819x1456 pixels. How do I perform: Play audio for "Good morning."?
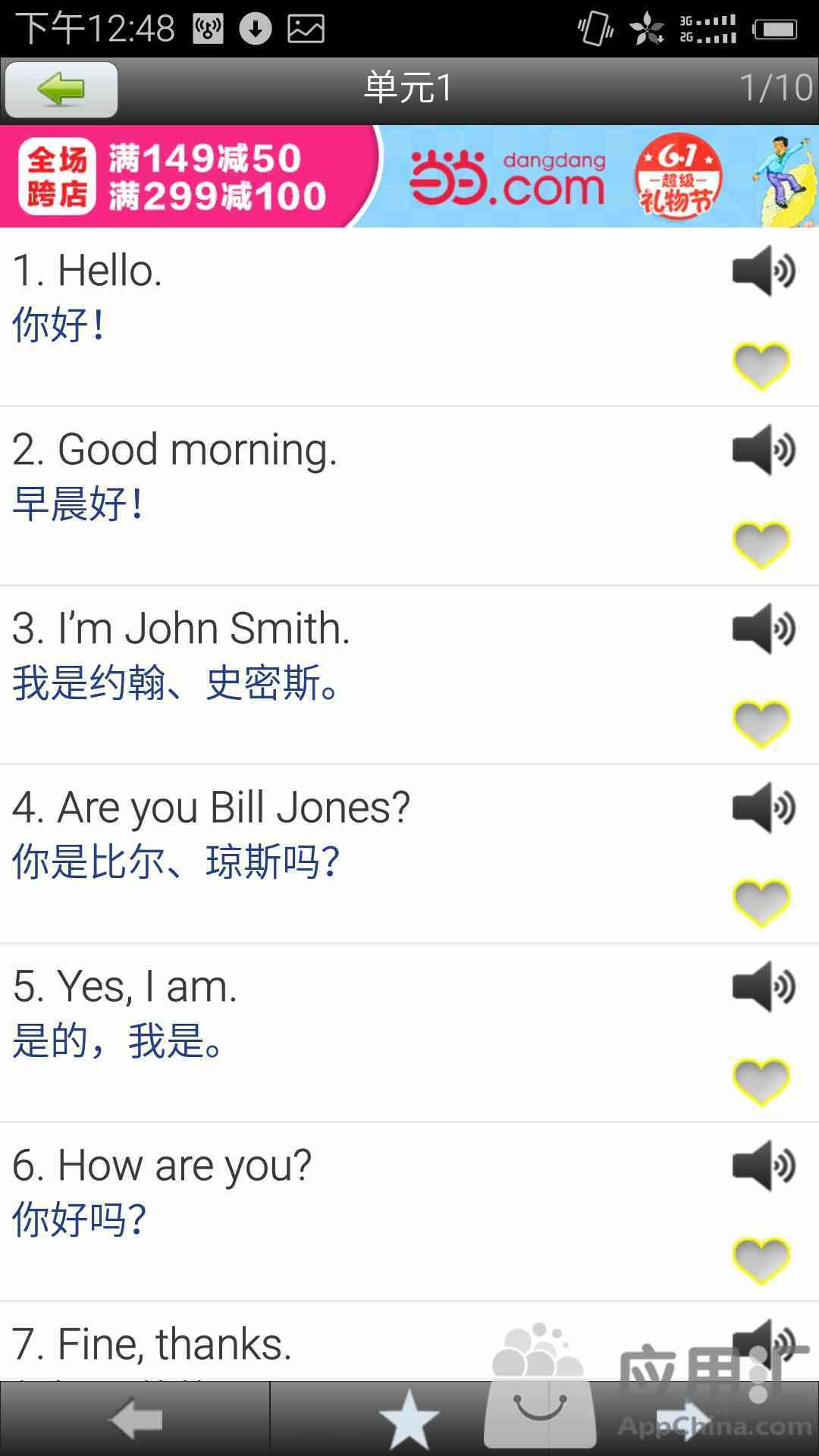pyautogui.click(x=764, y=450)
